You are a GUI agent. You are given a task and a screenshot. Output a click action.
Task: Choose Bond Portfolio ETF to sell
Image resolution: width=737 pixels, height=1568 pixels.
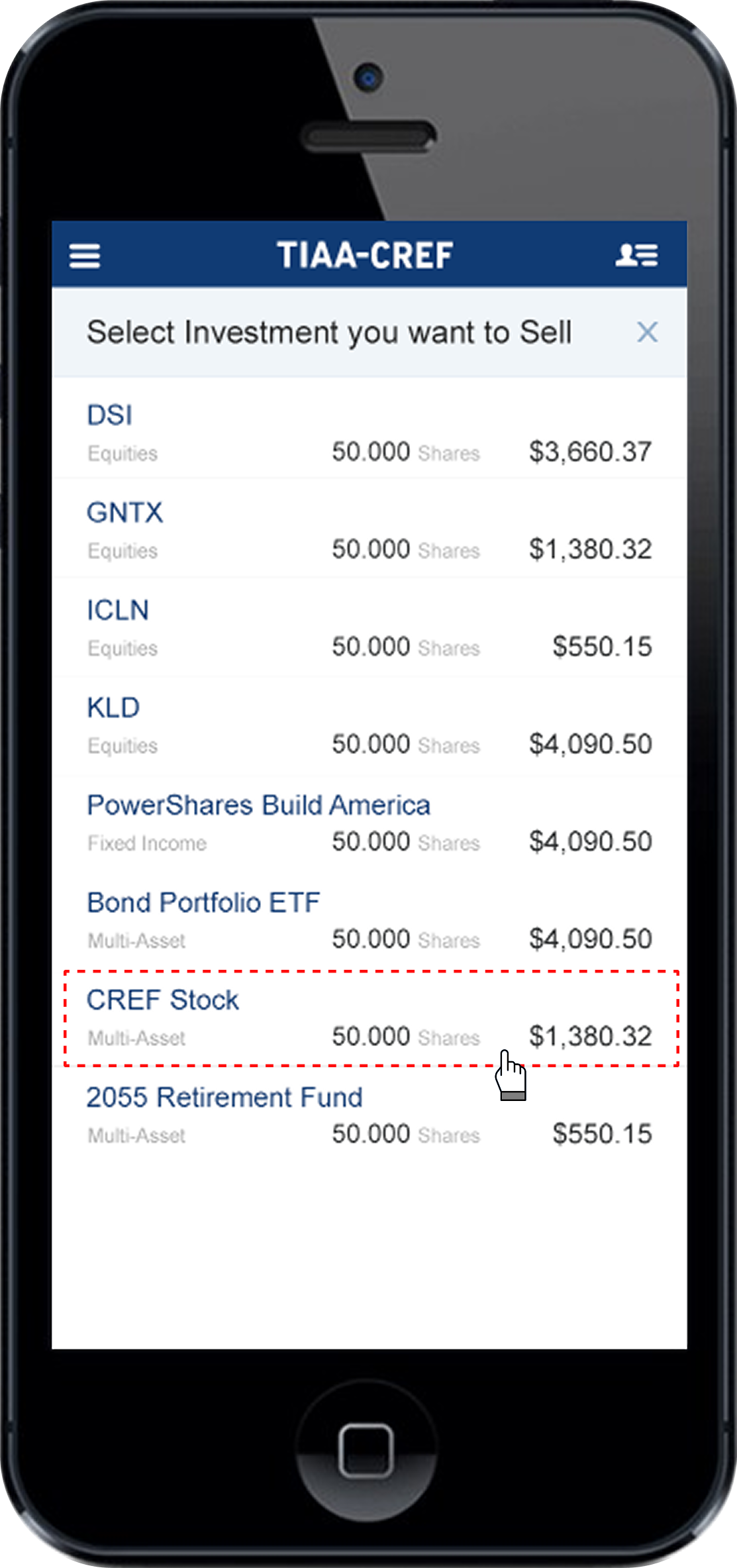tap(369, 919)
